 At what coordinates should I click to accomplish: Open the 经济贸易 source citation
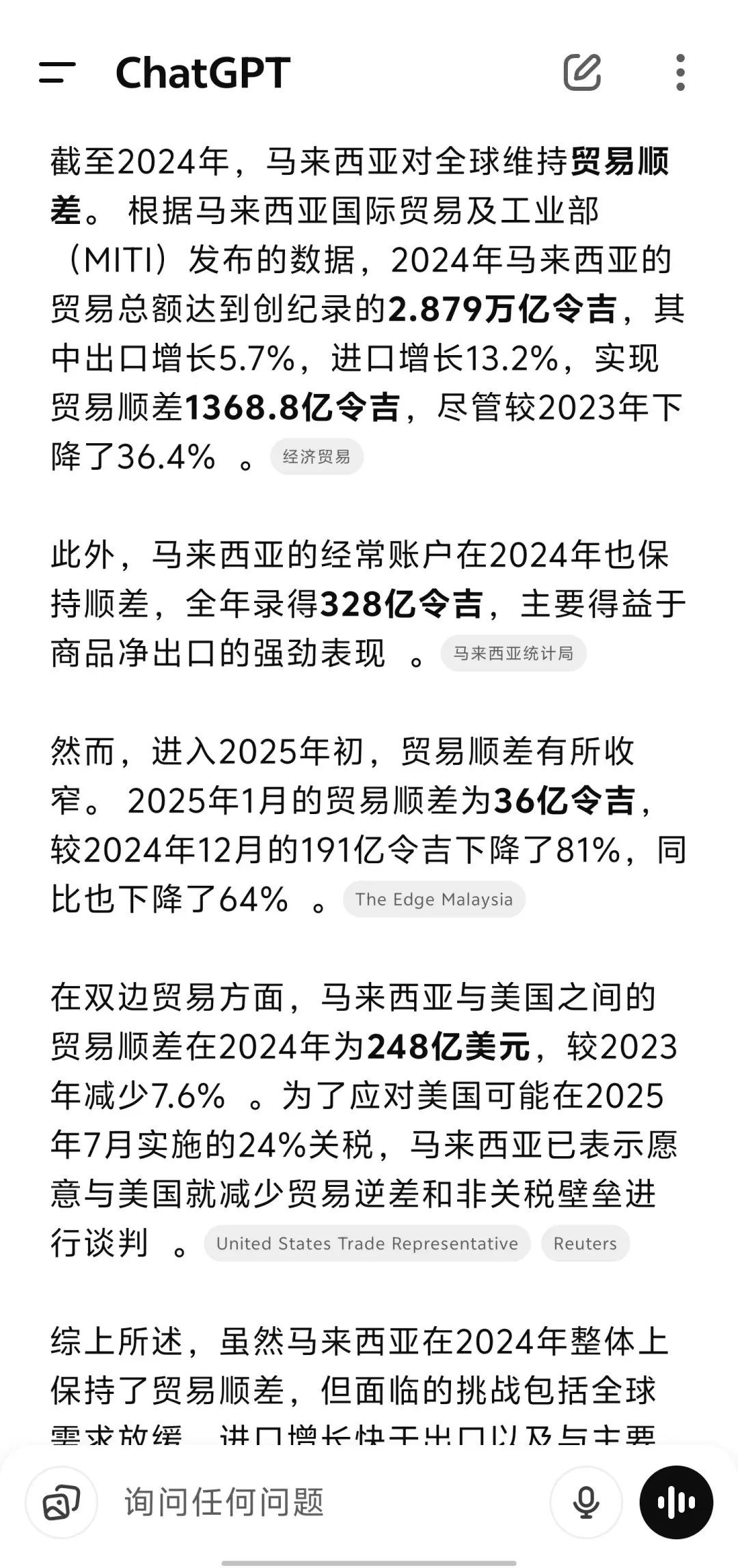point(316,457)
